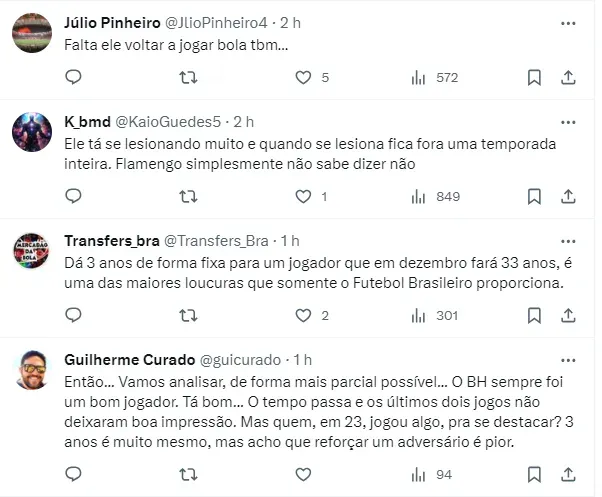Screen dimensions: 602x497
Task: Reply to Guilherme Curado's tweet
Action: coord(74,474)
